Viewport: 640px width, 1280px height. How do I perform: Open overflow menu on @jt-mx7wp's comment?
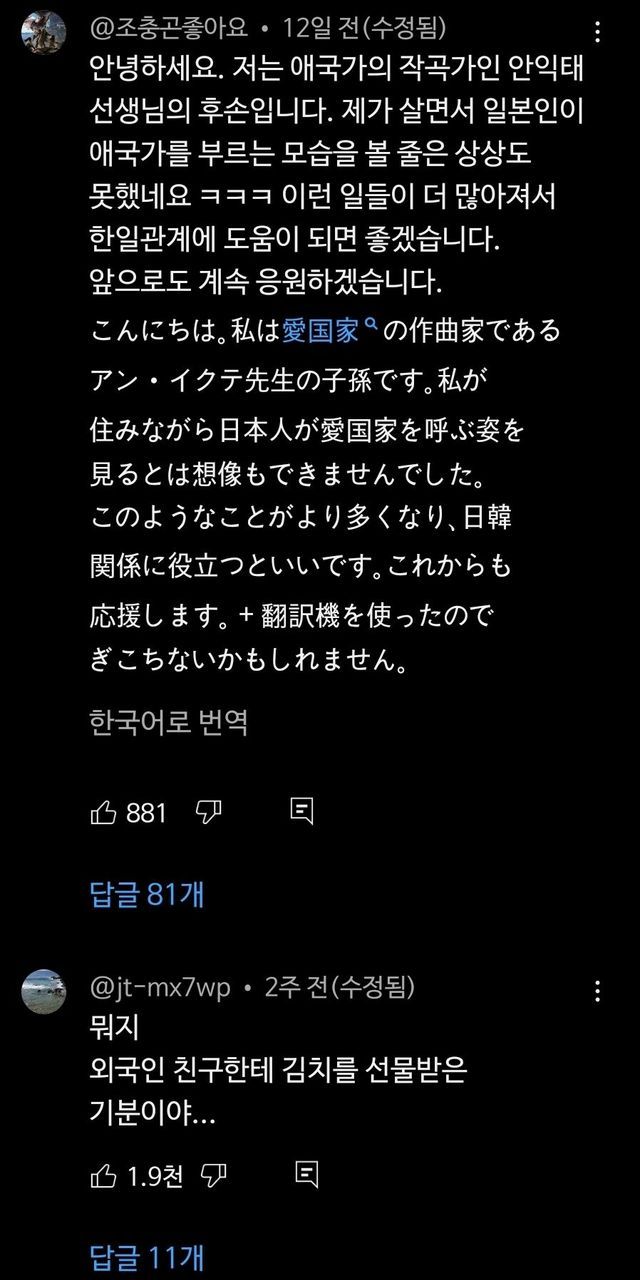point(598,990)
